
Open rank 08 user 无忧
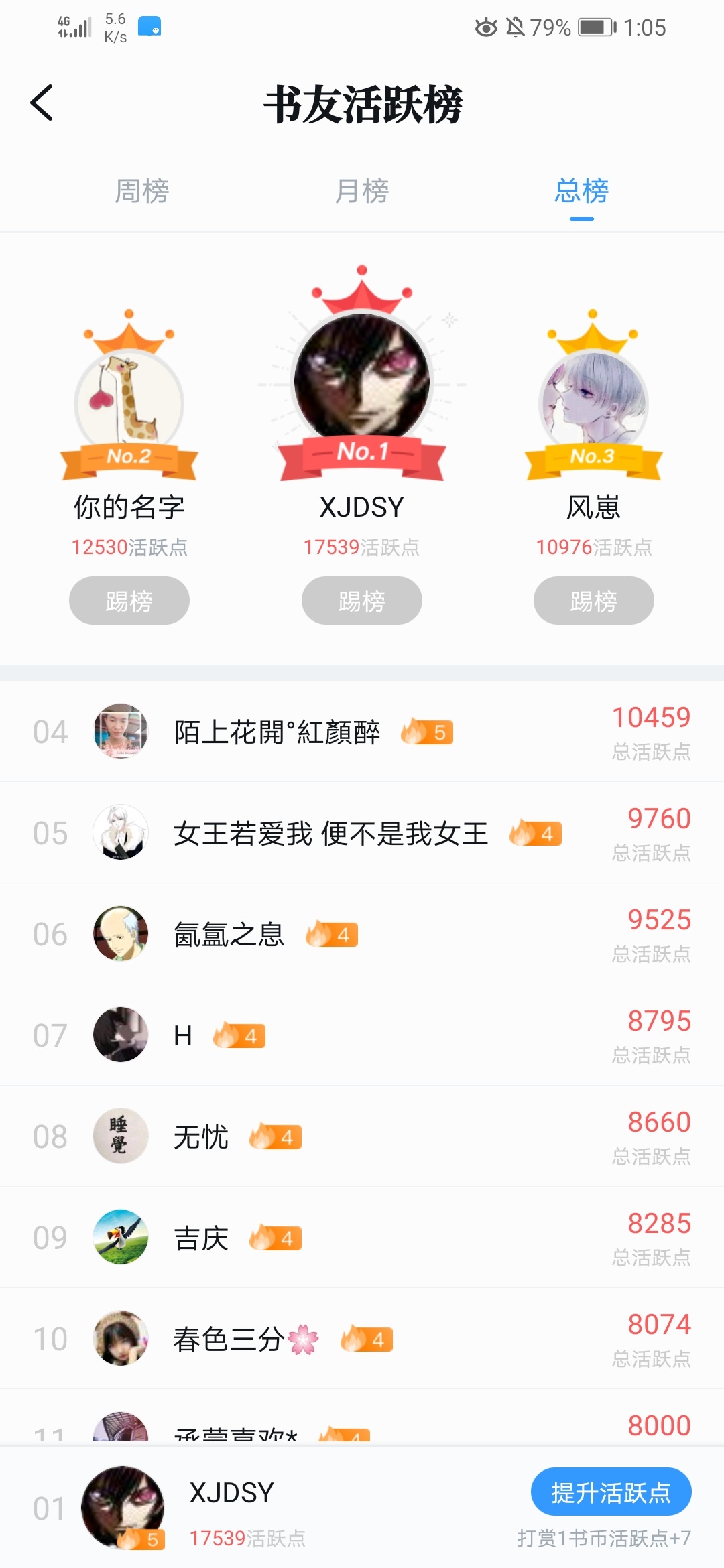[362, 1136]
